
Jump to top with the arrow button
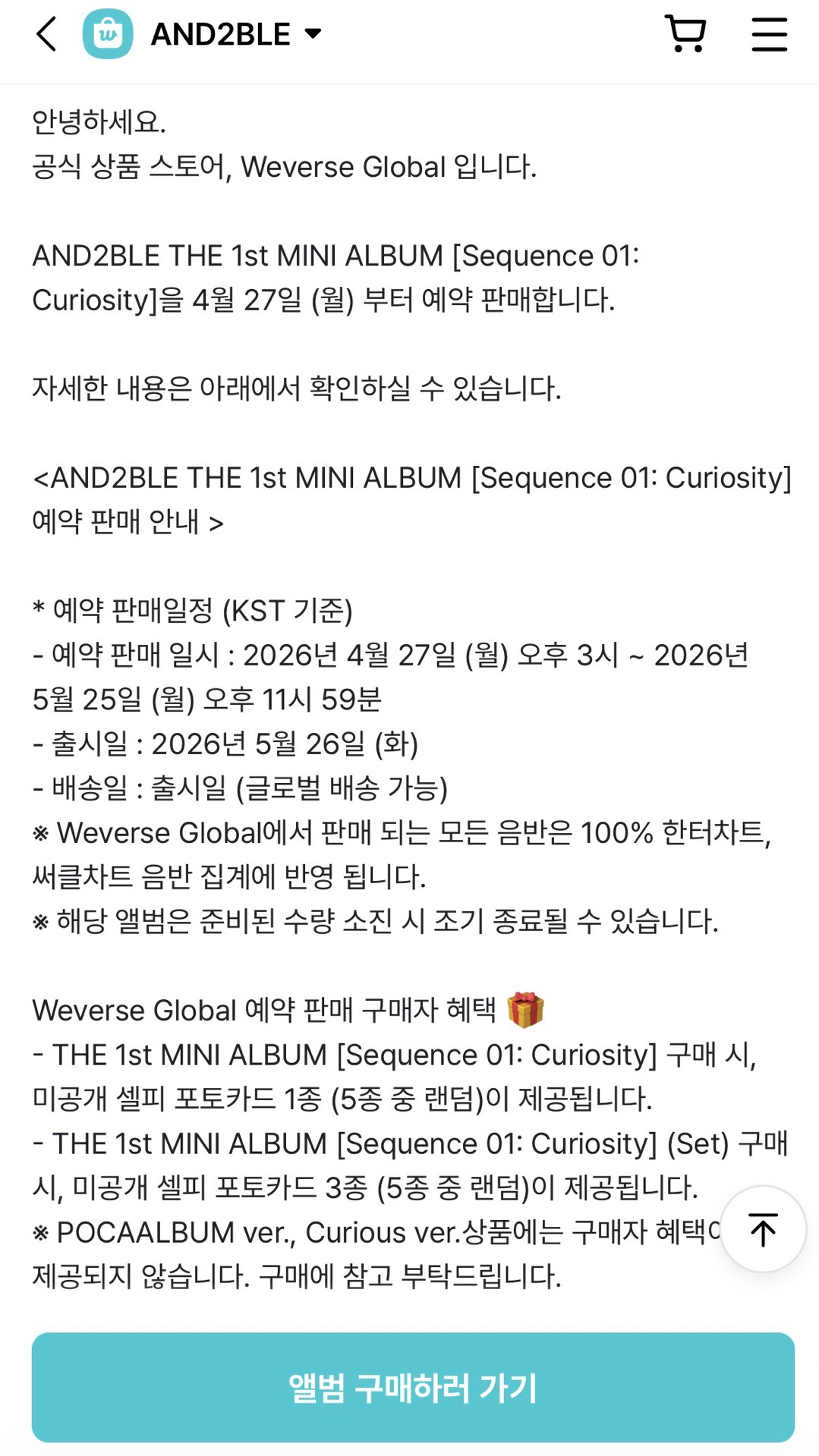762,1229
